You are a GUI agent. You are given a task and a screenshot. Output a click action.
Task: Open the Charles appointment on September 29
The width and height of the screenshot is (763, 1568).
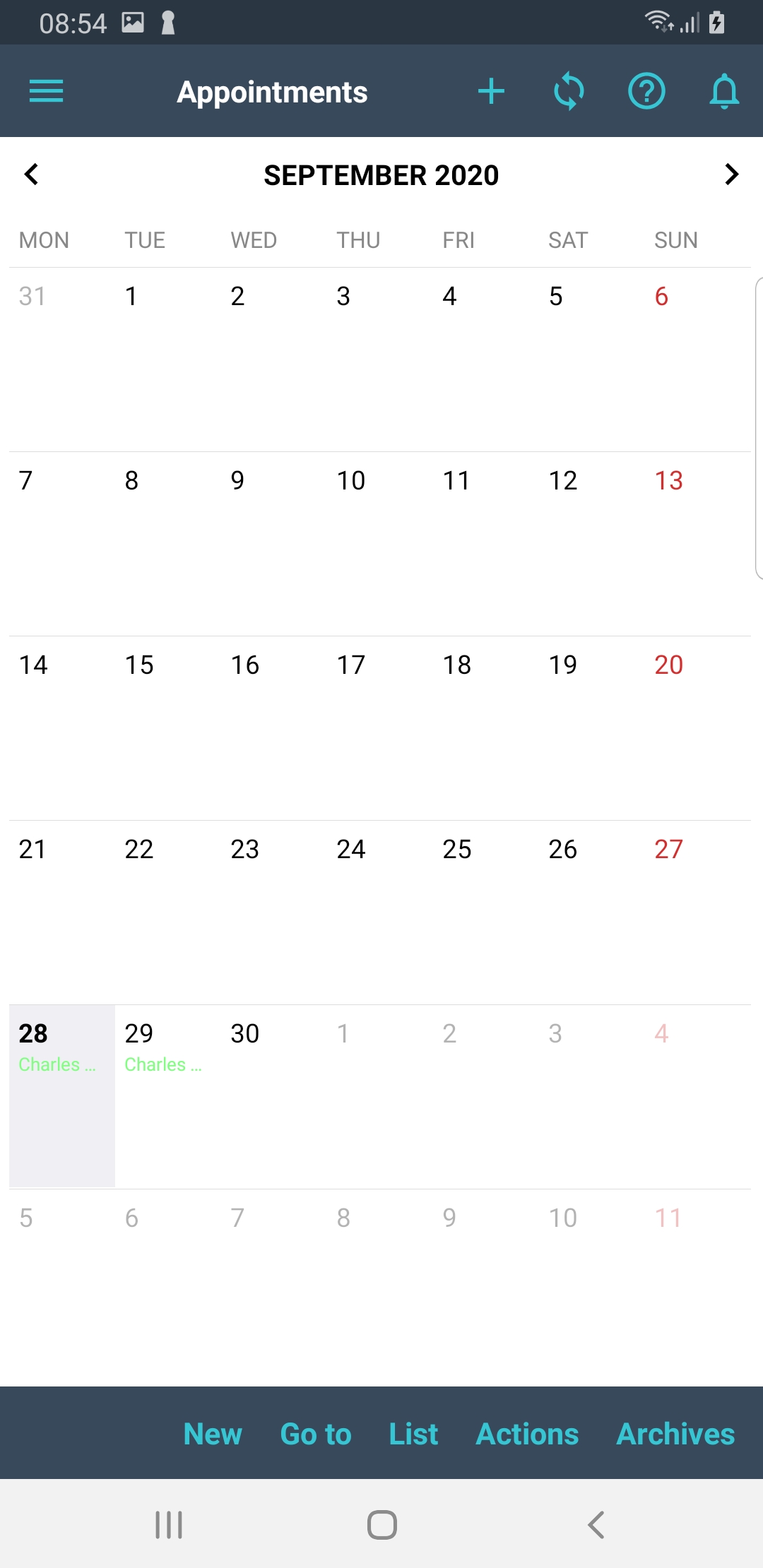[163, 1064]
